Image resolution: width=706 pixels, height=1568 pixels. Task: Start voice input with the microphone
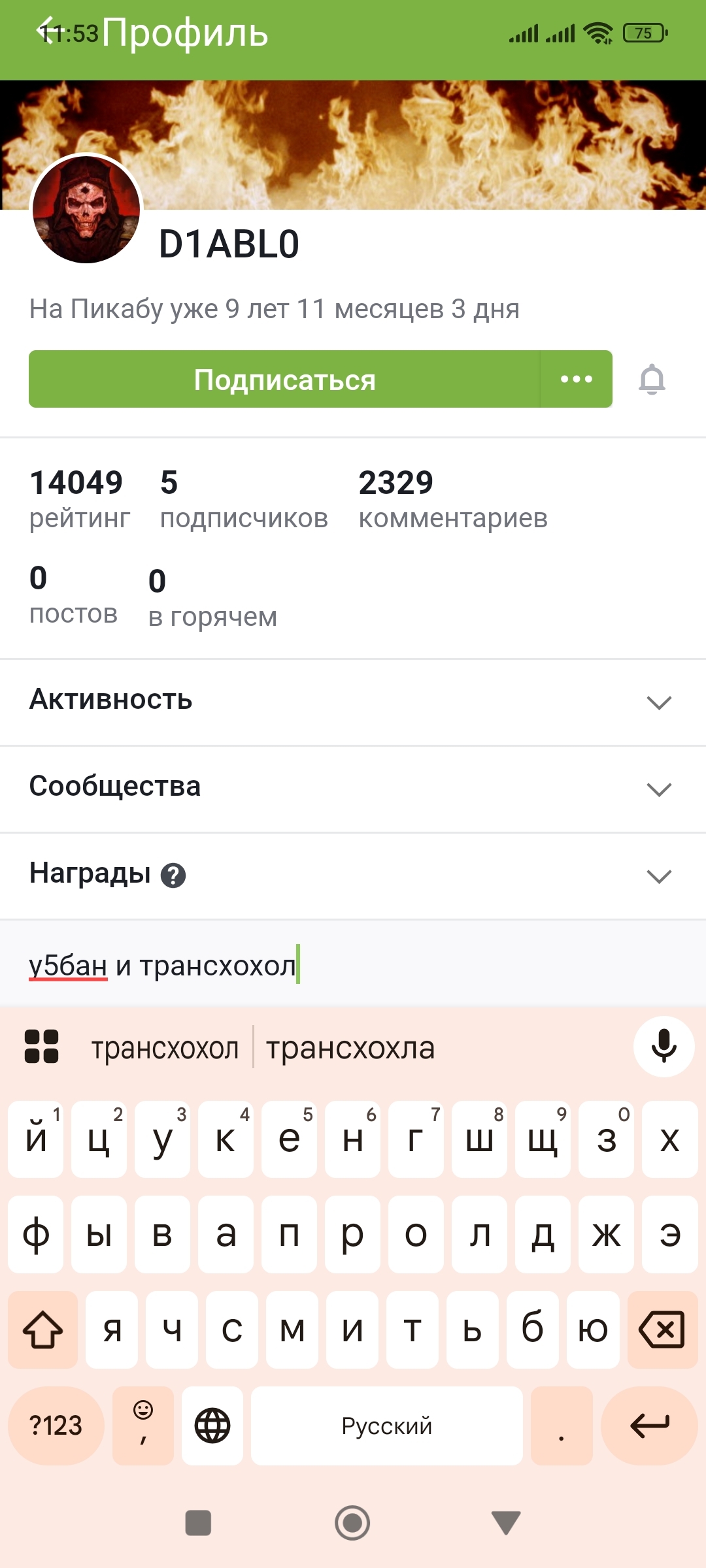[x=664, y=1047]
